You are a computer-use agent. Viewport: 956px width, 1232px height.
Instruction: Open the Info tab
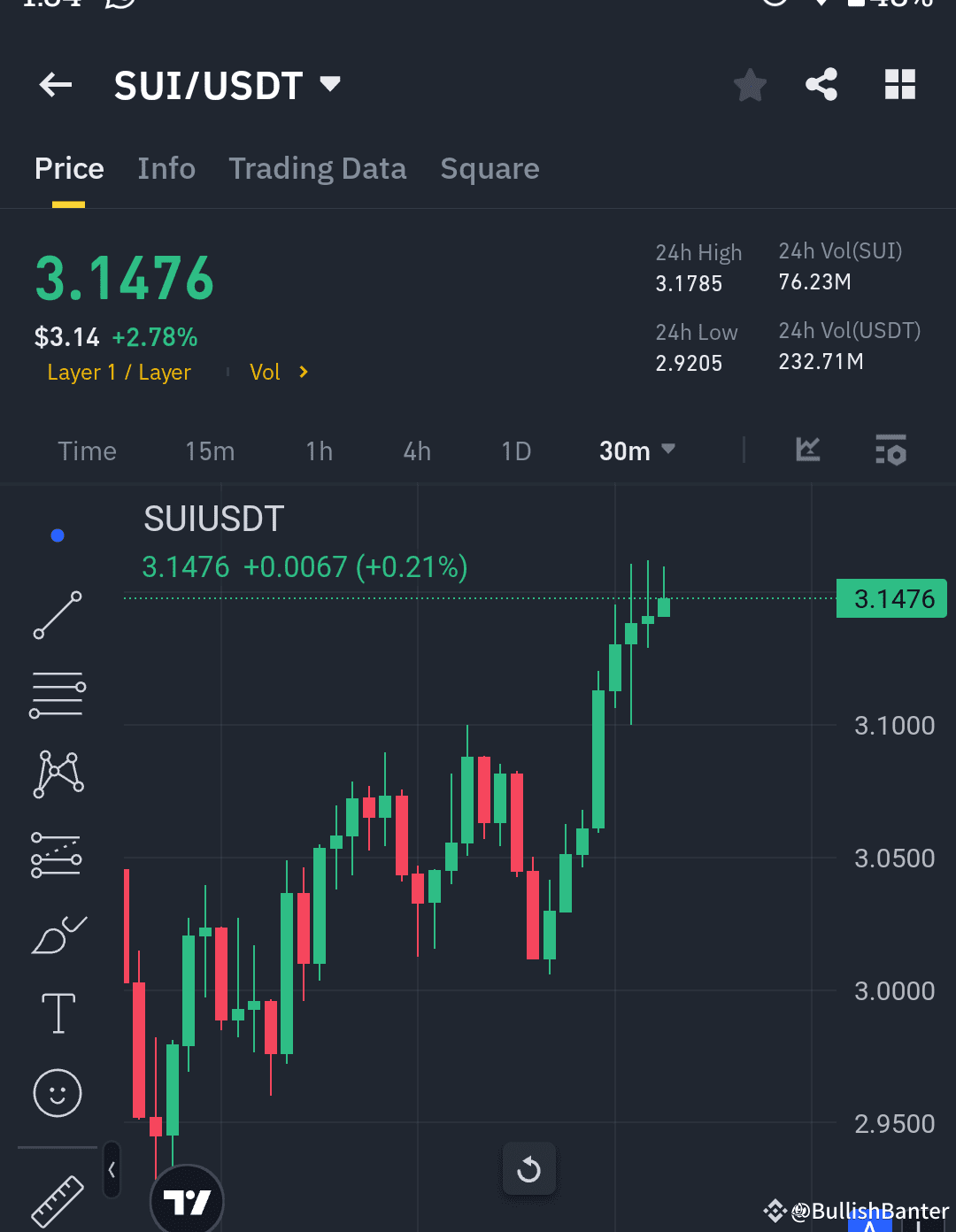pos(166,168)
